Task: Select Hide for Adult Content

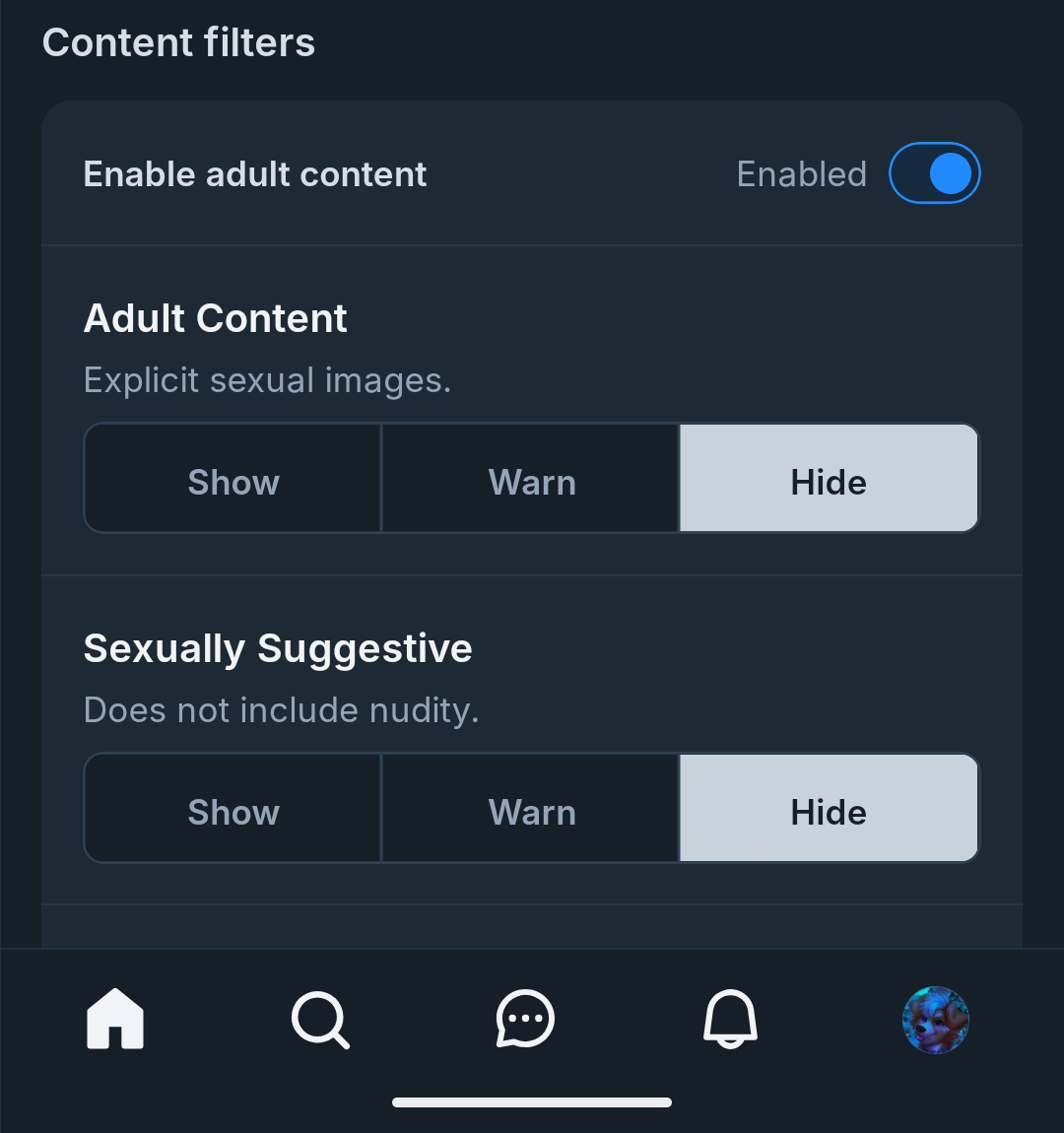Action: tap(829, 480)
